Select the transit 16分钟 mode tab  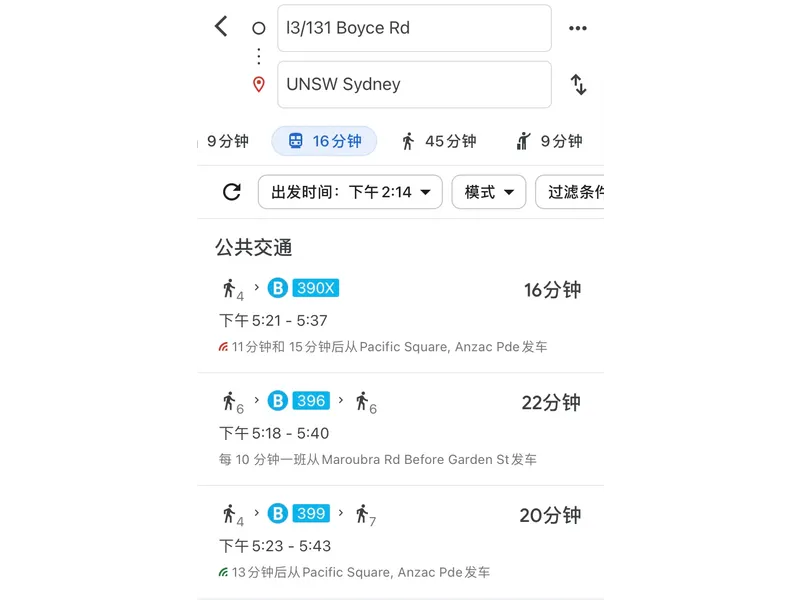(324, 141)
